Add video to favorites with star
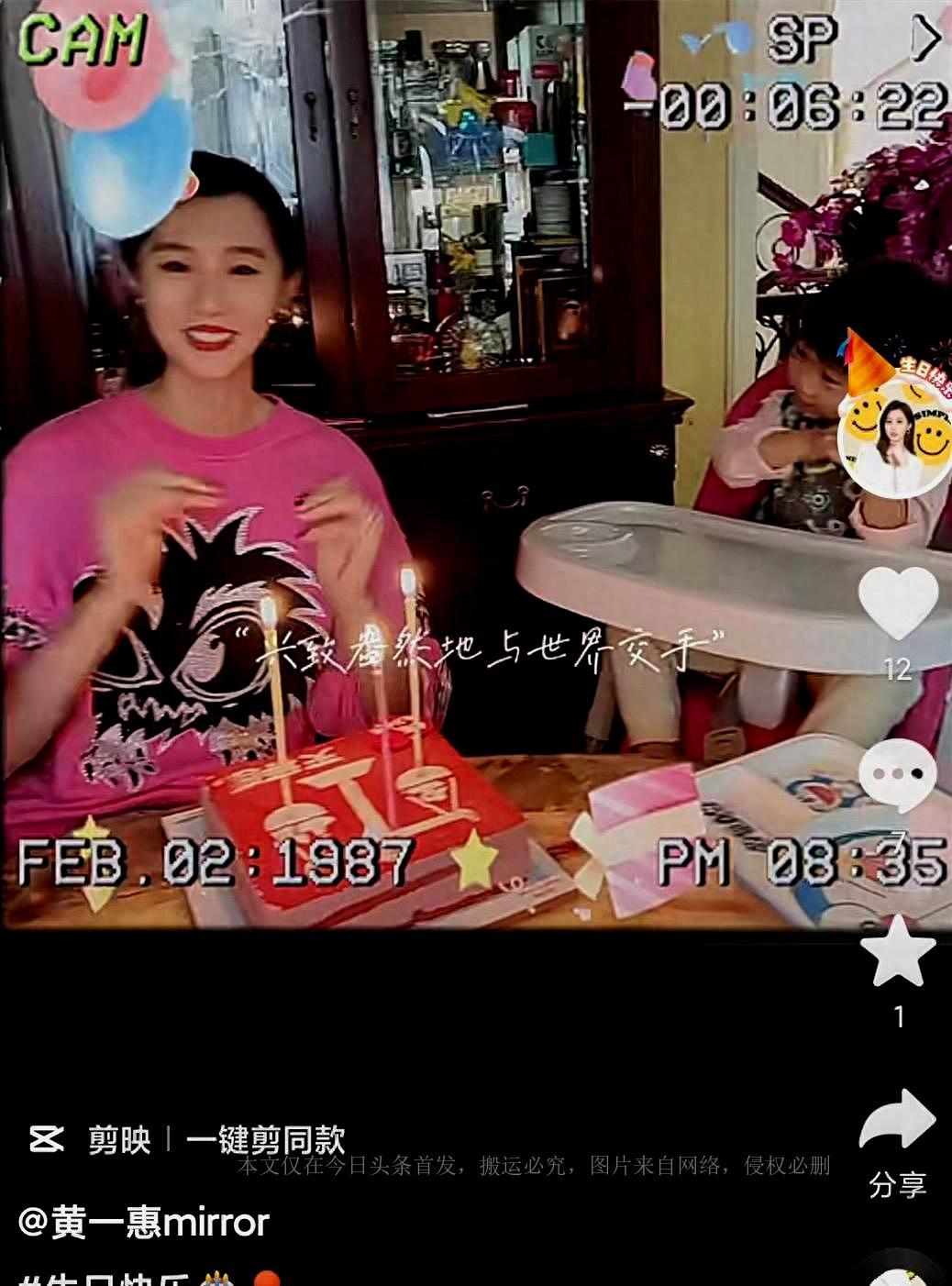This screenshot has height=1286, width=952. click(897, 952)
